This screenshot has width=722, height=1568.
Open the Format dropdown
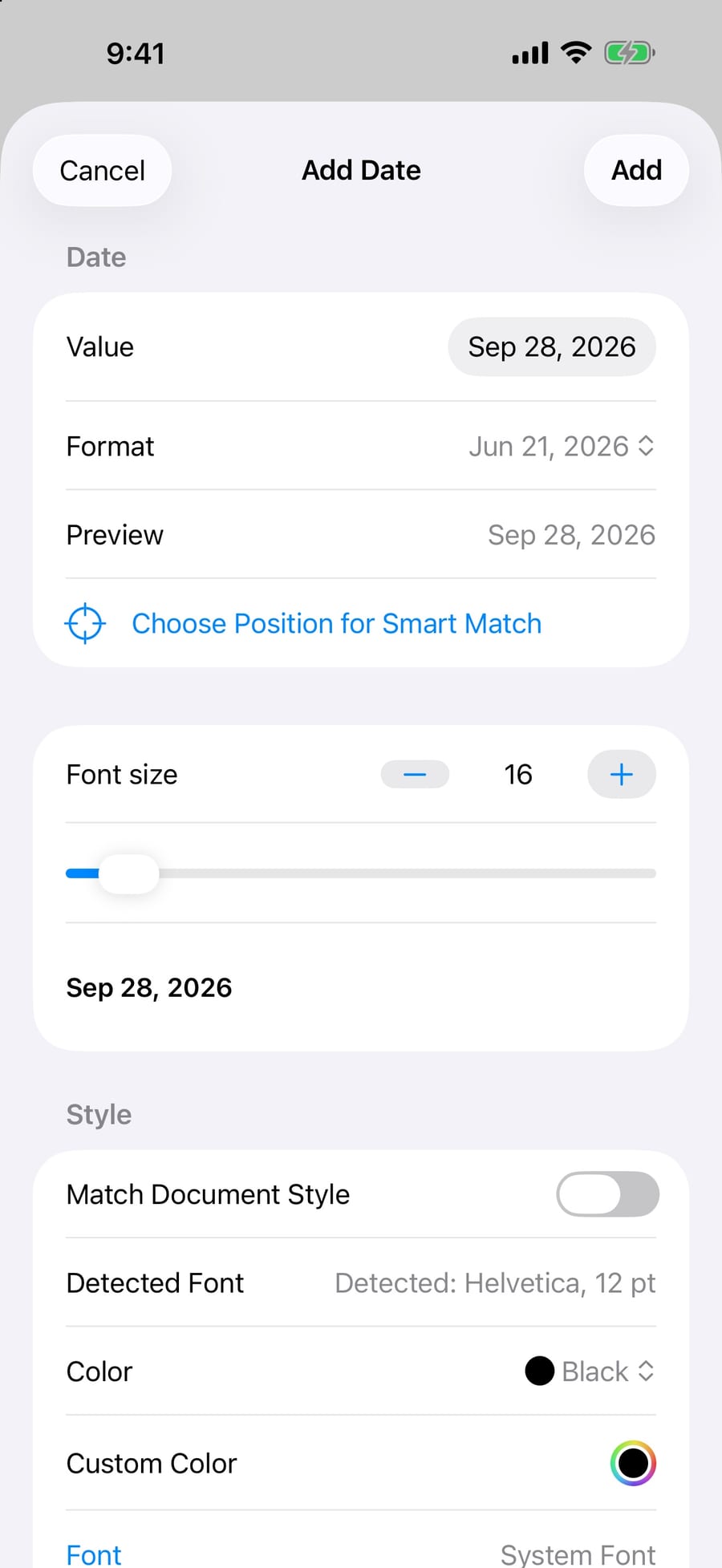pos(562,446)
